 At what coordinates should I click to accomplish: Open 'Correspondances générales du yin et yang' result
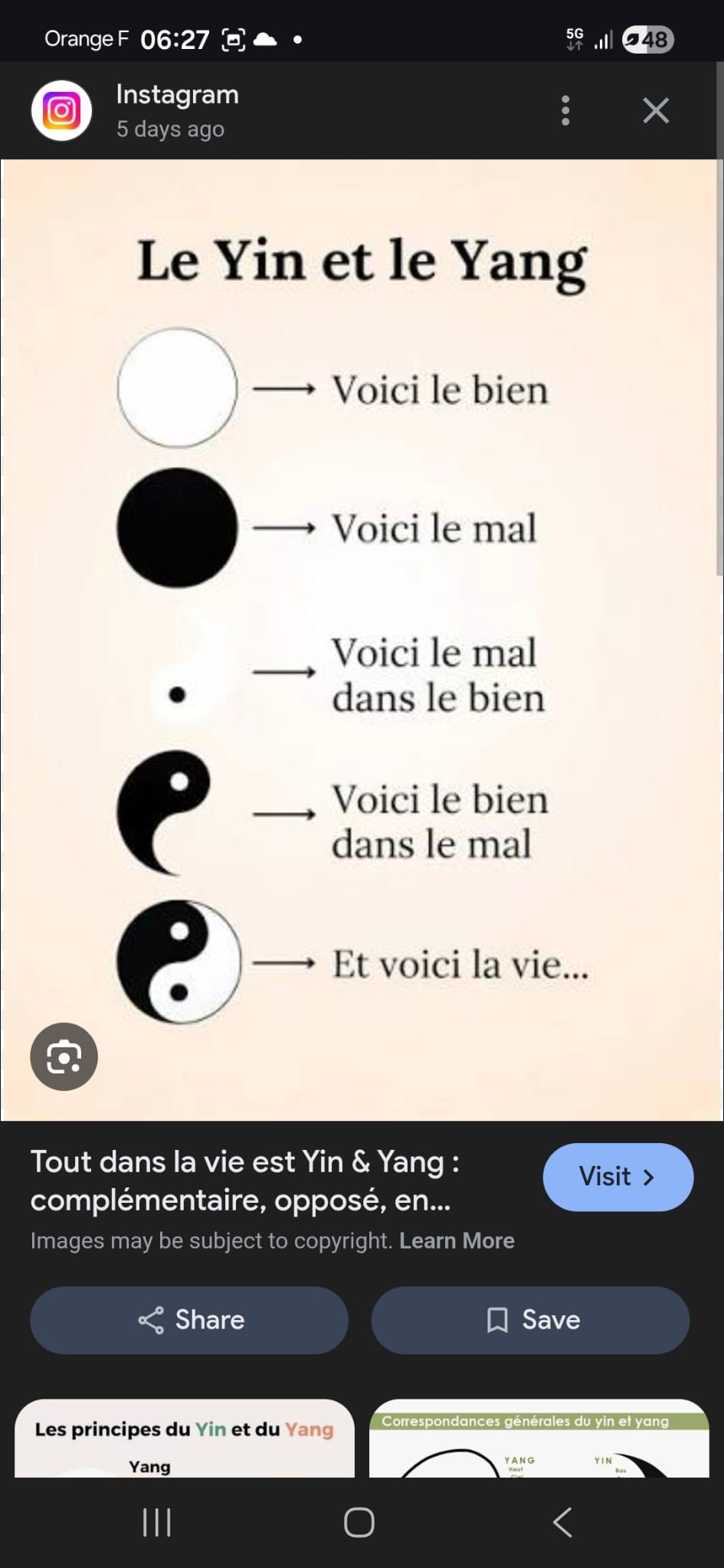pyautogui.click(x=539, y=1439)
